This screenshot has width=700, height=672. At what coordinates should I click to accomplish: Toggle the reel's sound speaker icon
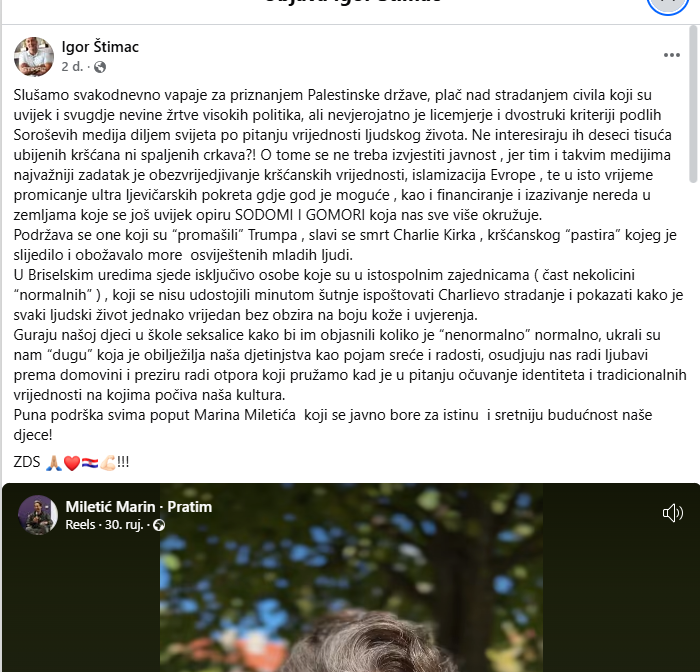point(673,513)
